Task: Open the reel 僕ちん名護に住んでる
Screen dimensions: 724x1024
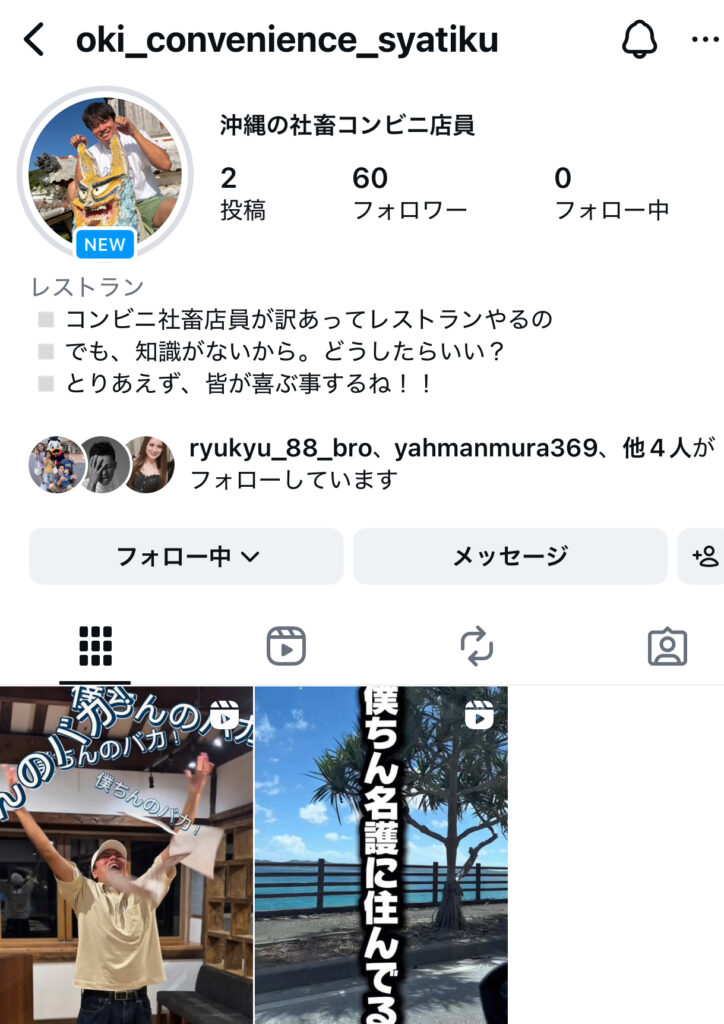Action: click(x=381, y=855)
